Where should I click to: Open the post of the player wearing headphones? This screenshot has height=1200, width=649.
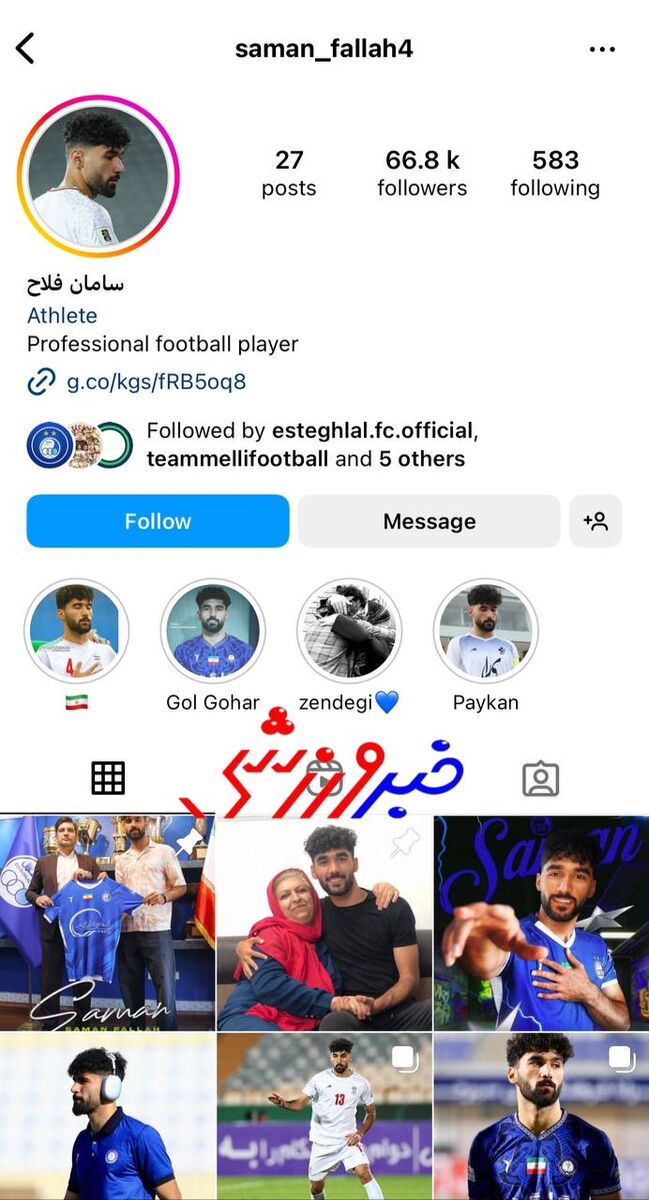tap(106, 1117)
